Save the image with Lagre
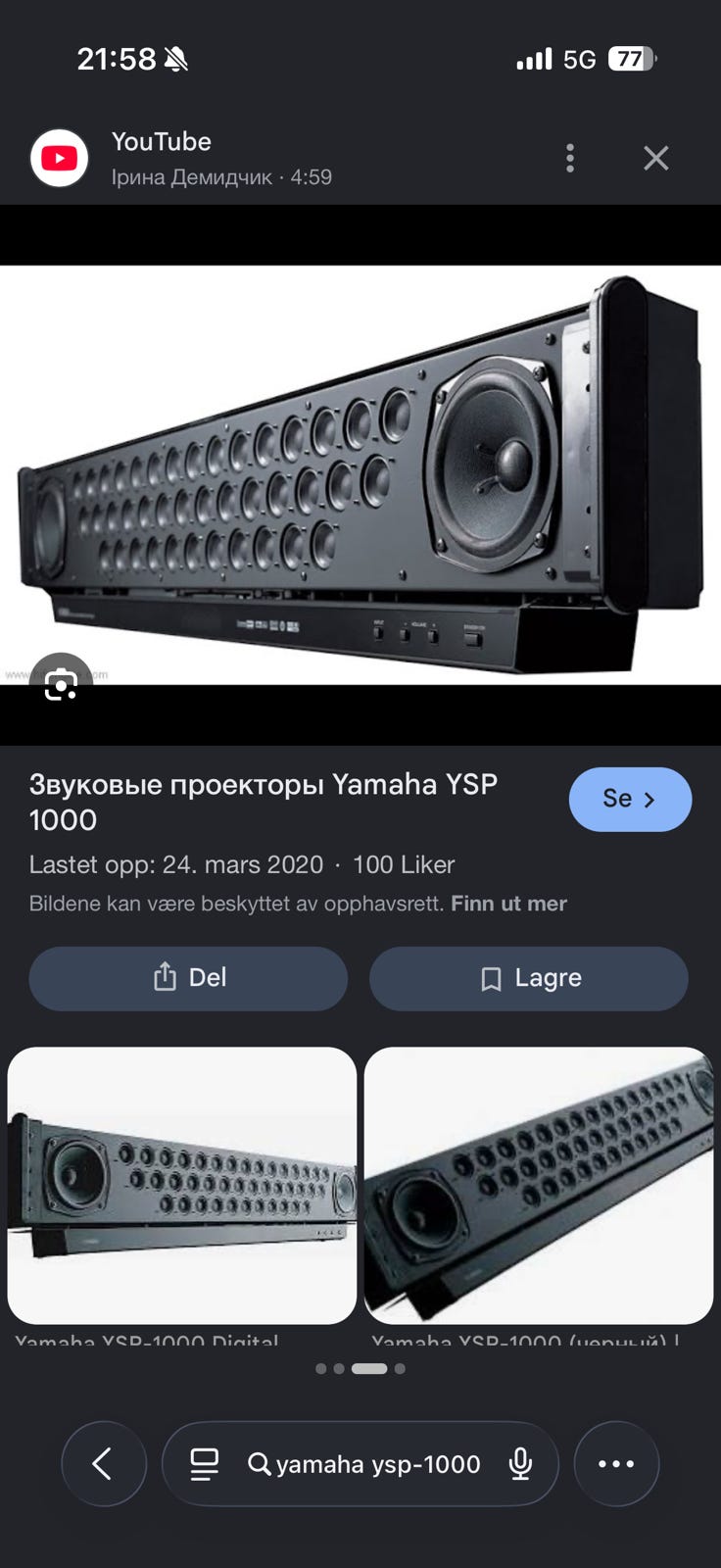 click(x=529, y=978)
